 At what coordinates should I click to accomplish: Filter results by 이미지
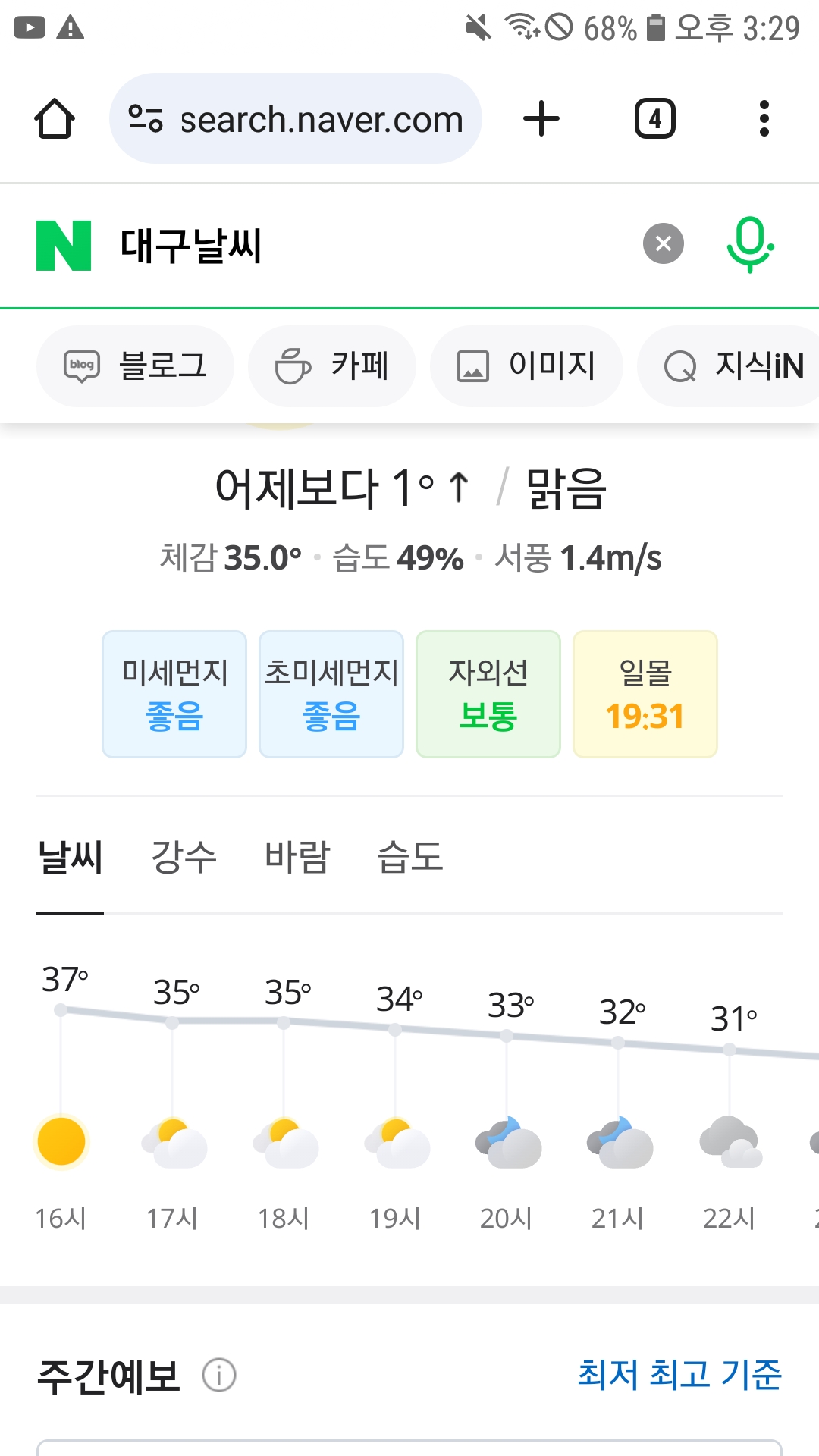click(527, 366)
